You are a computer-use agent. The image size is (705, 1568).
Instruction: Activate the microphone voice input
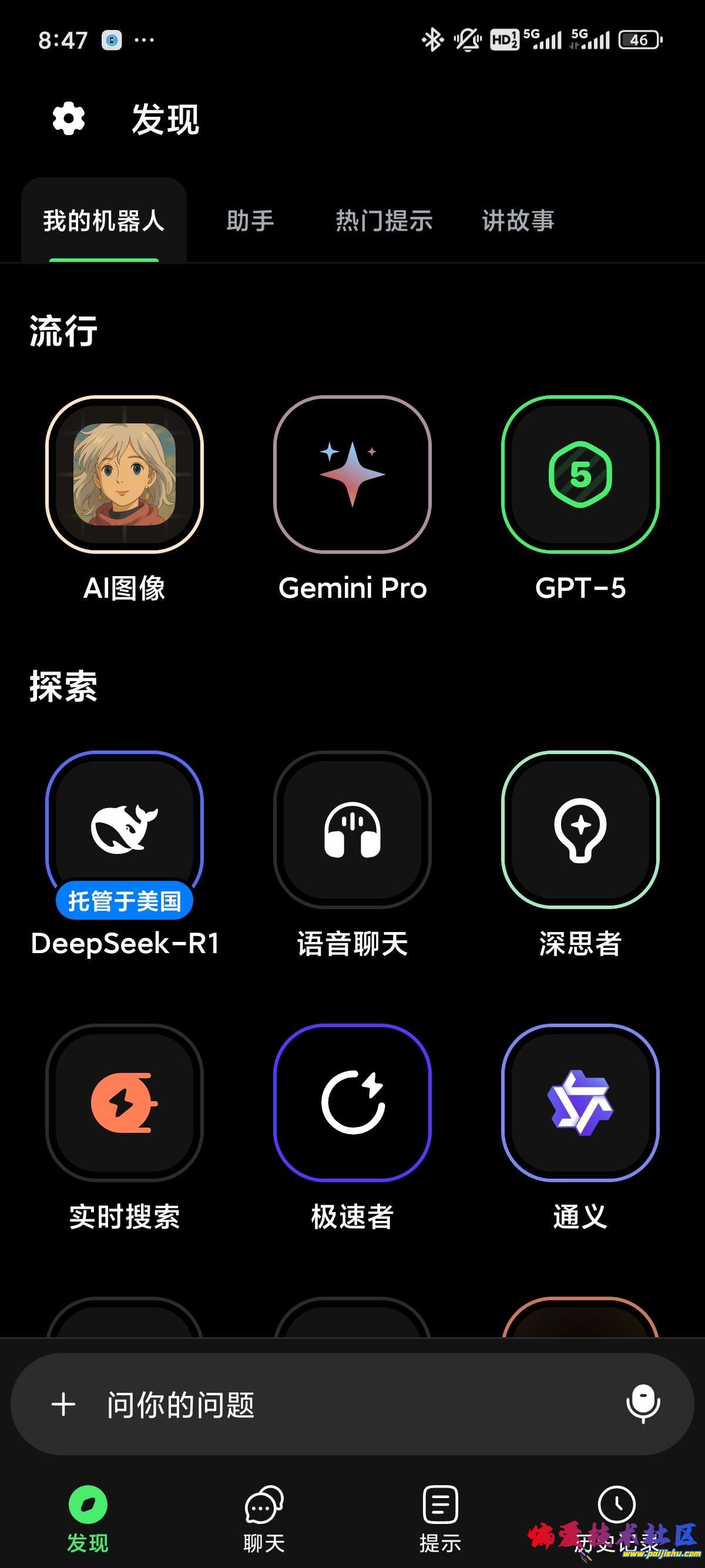643,1404
